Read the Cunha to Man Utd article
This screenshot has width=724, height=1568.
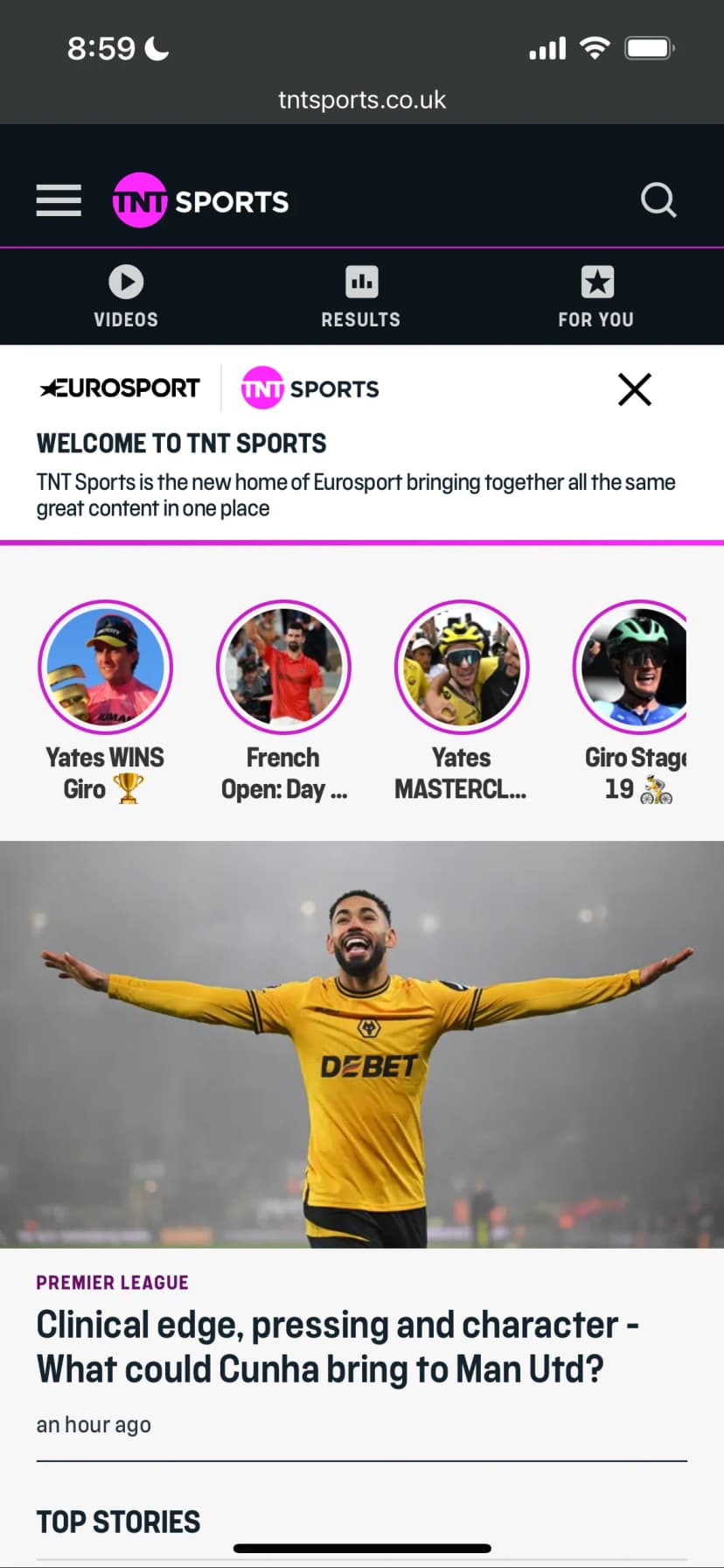(x=337, y=1347)
